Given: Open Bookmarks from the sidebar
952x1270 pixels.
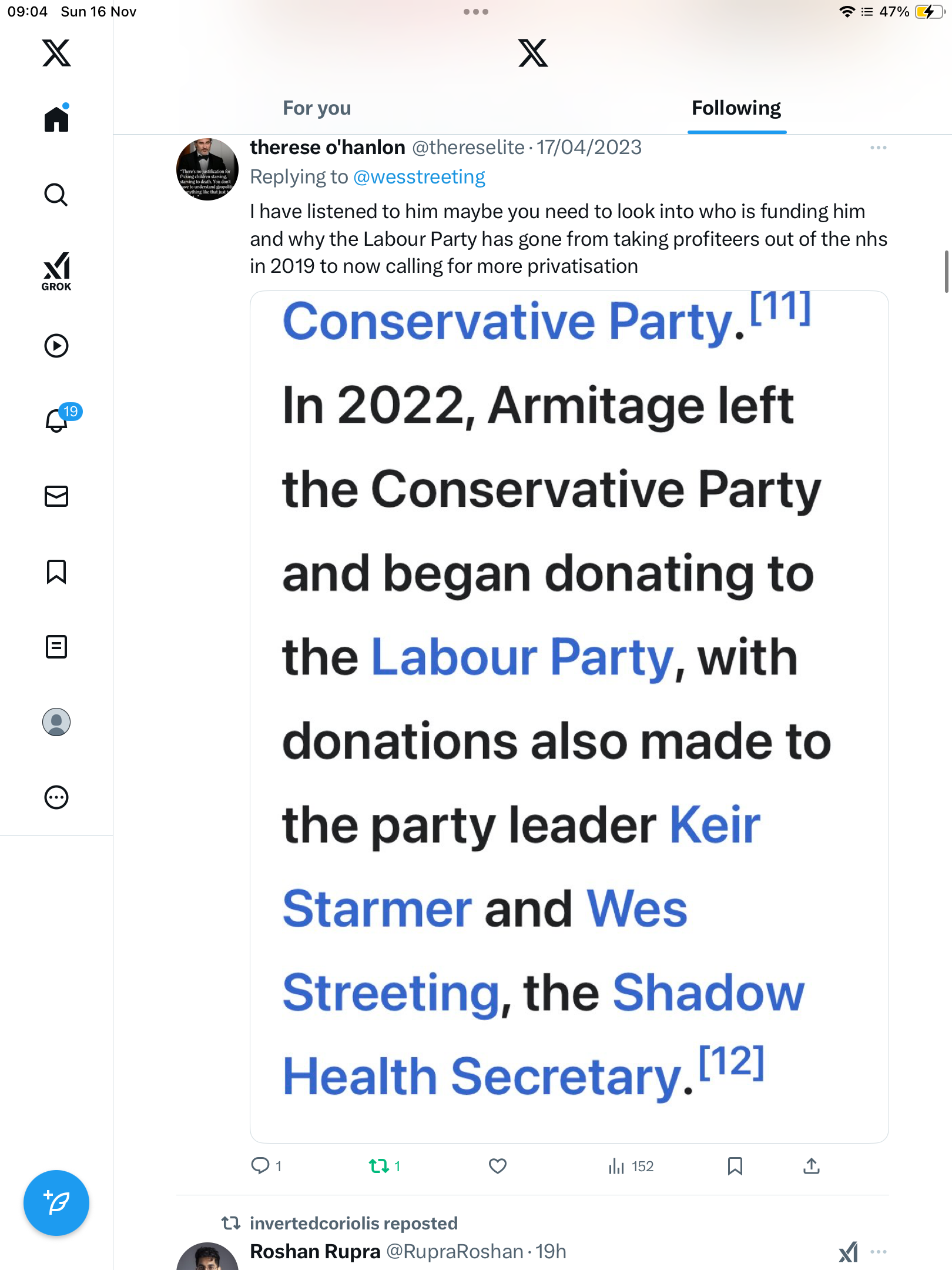Looking at the screenshot, I should tap(56, 571).
